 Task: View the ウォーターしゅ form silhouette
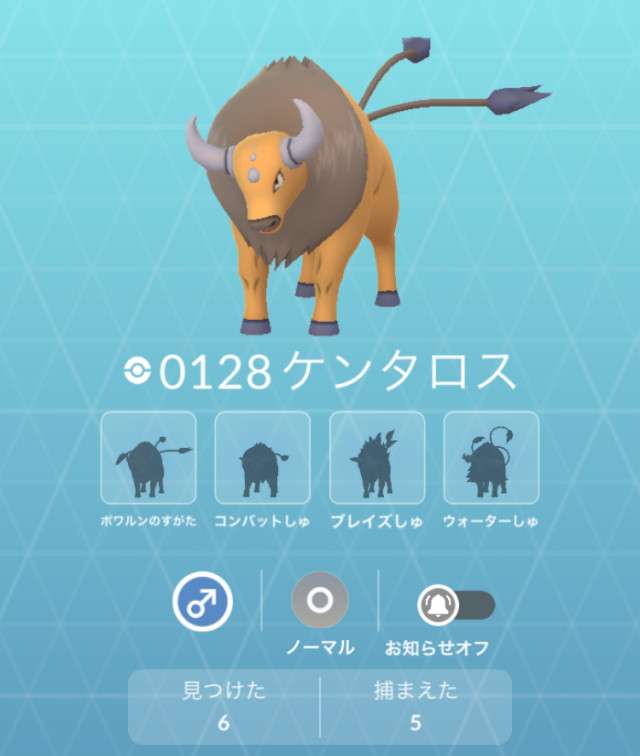coord(491,458)
